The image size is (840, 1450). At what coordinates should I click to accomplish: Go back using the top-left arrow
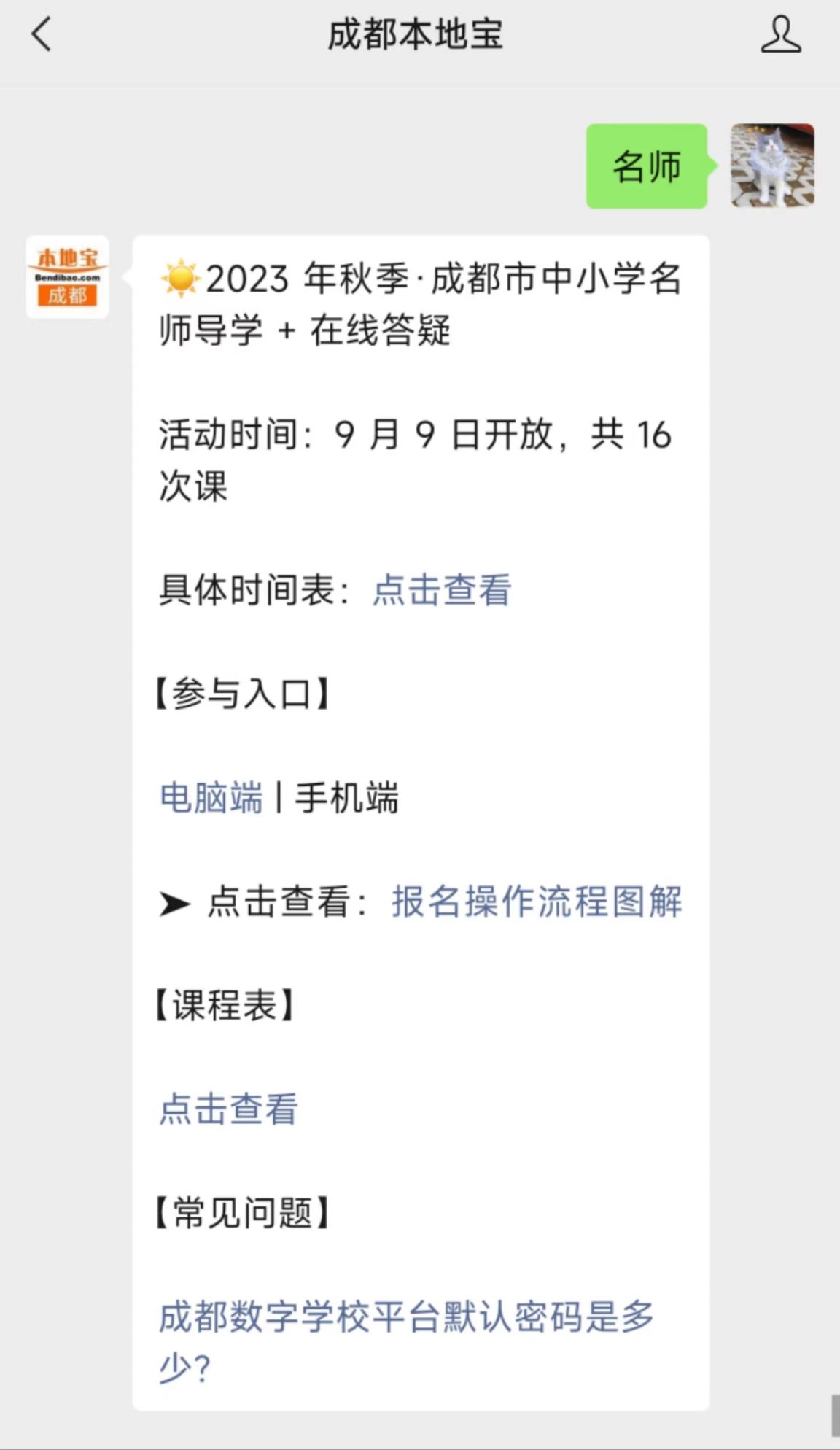point(42,34)
